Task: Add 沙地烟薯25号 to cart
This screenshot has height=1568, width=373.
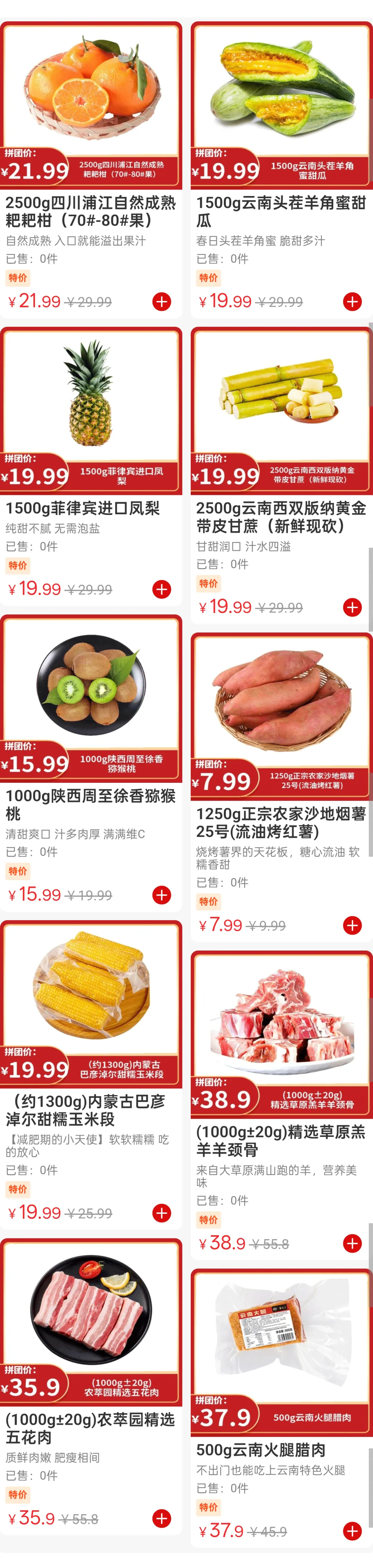Action: (x=352, y=925)
